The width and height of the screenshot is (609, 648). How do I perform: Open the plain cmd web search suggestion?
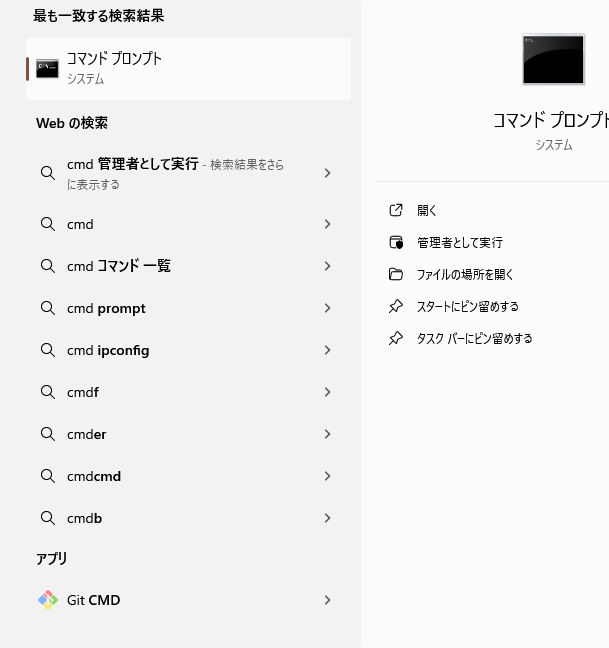pyautogui.click(x=188, y=224)
